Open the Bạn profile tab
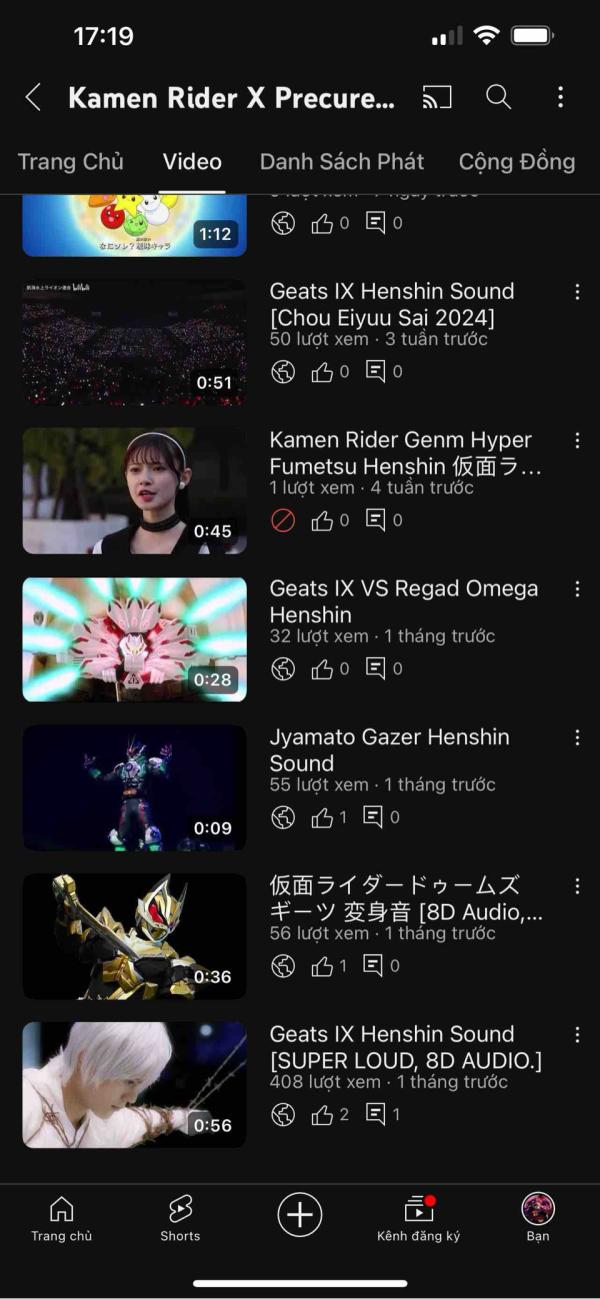 click(x=538, y=1219)
